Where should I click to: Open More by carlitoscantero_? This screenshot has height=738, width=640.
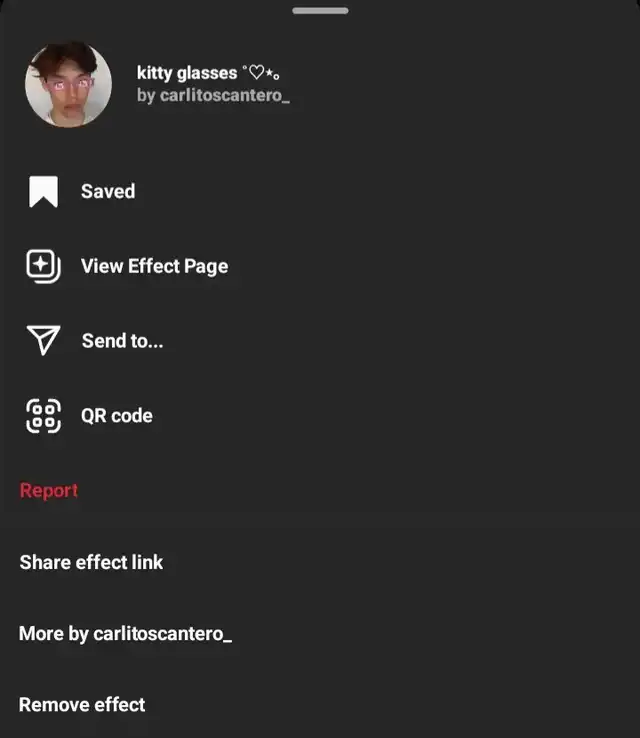pos(125,633)
